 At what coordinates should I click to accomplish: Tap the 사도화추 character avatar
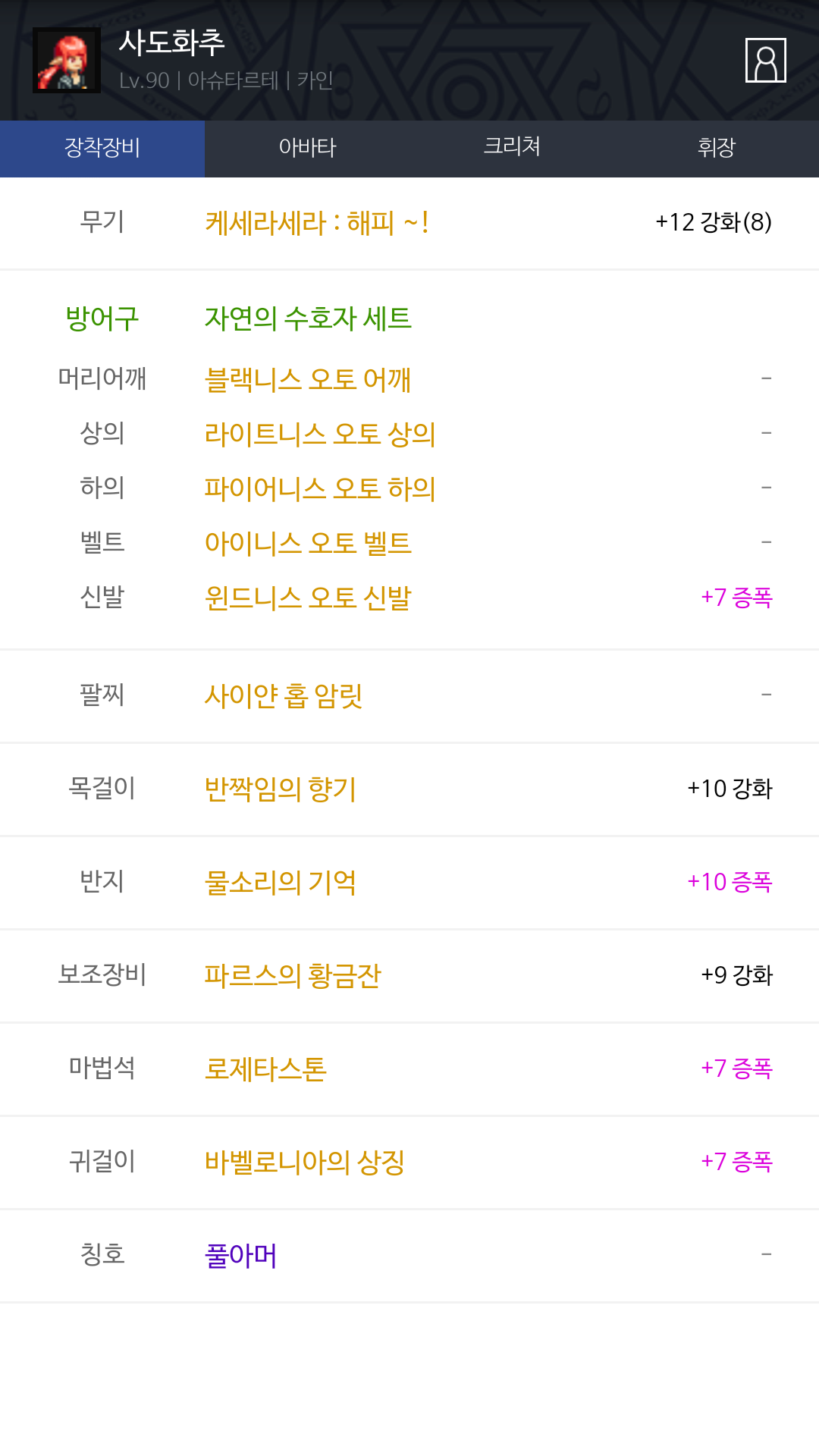click(67, 61)
